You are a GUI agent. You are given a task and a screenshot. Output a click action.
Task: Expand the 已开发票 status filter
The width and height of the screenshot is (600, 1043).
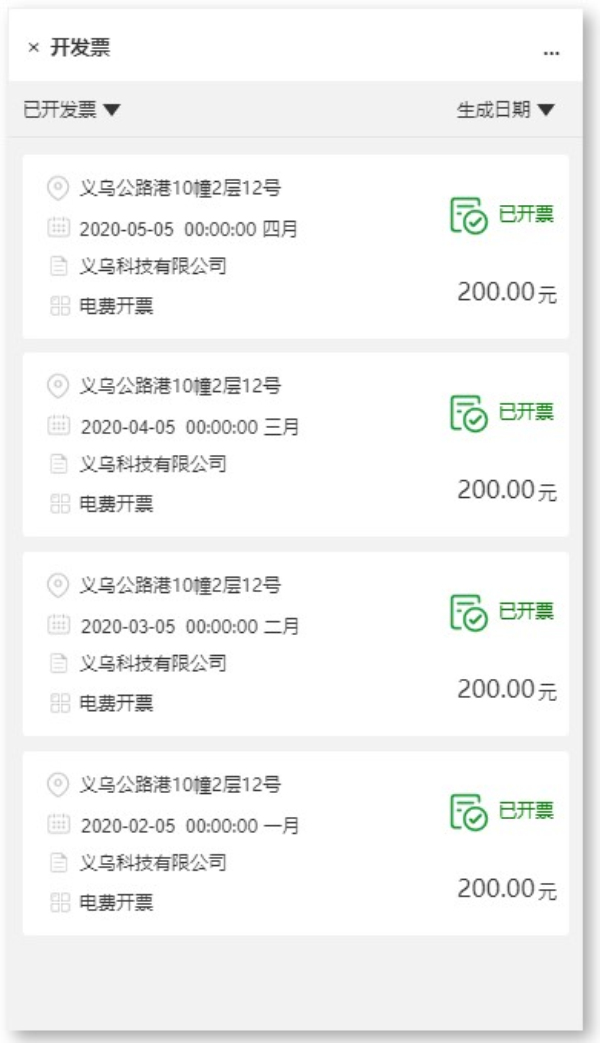(72, 109)
